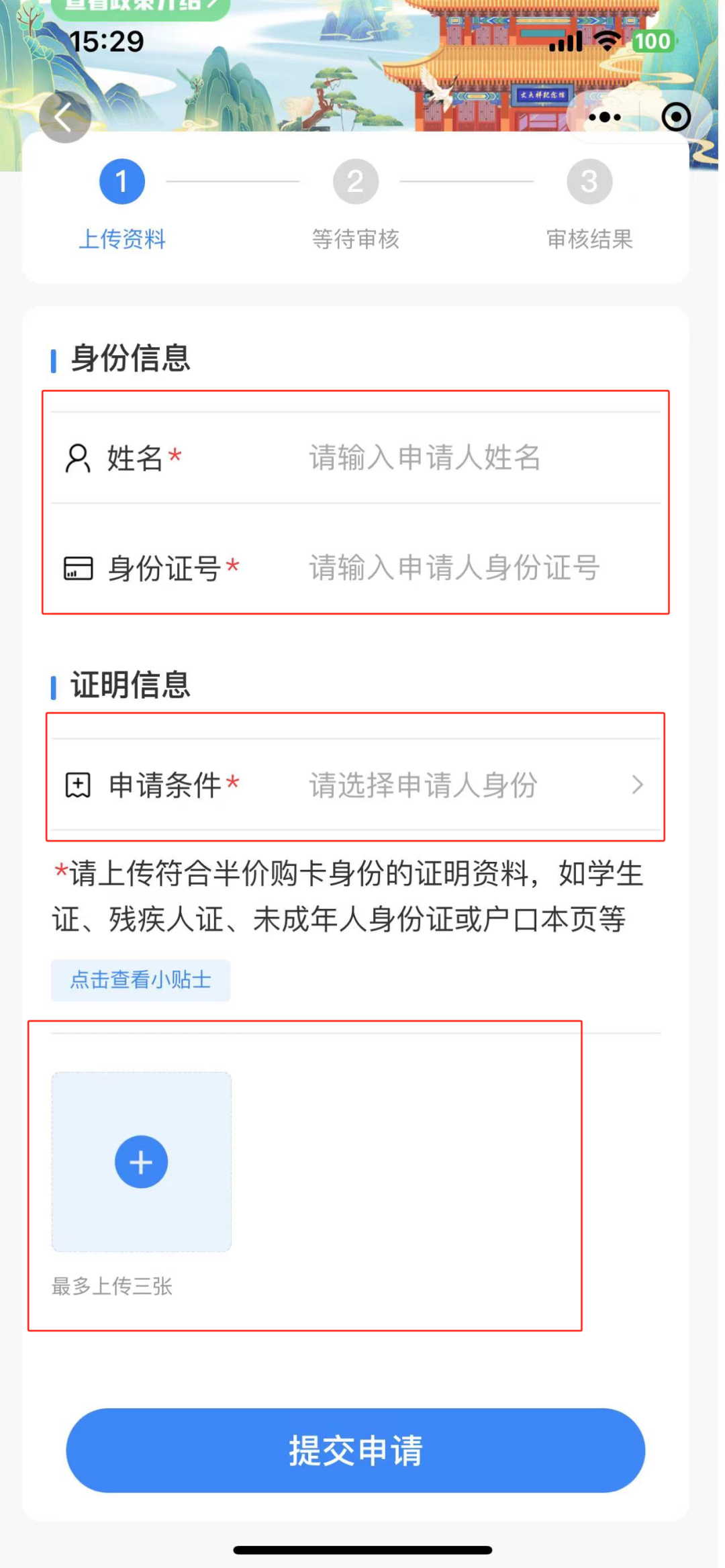Close the mini program using the circle icon
Screen dimensions: 725x1568
[x=675, y=117]
